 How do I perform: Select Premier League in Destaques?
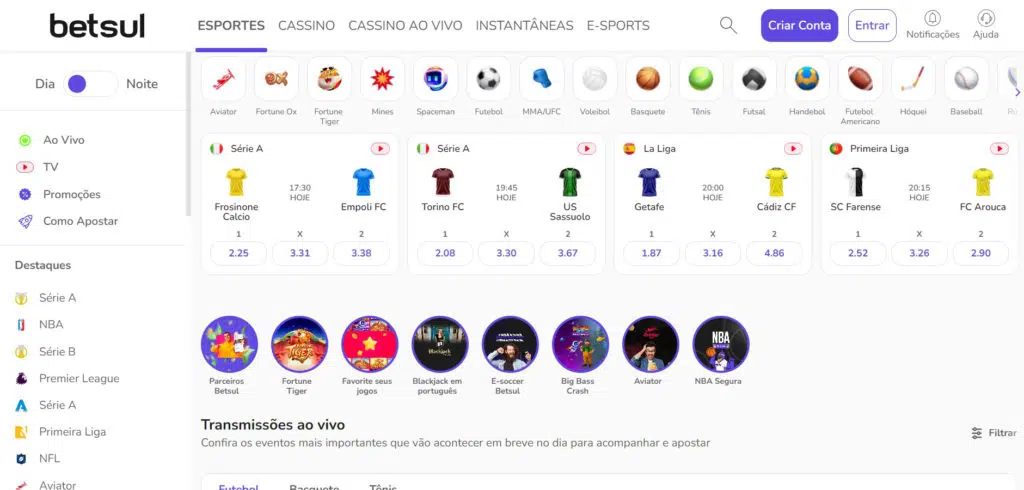pos(79,379)
